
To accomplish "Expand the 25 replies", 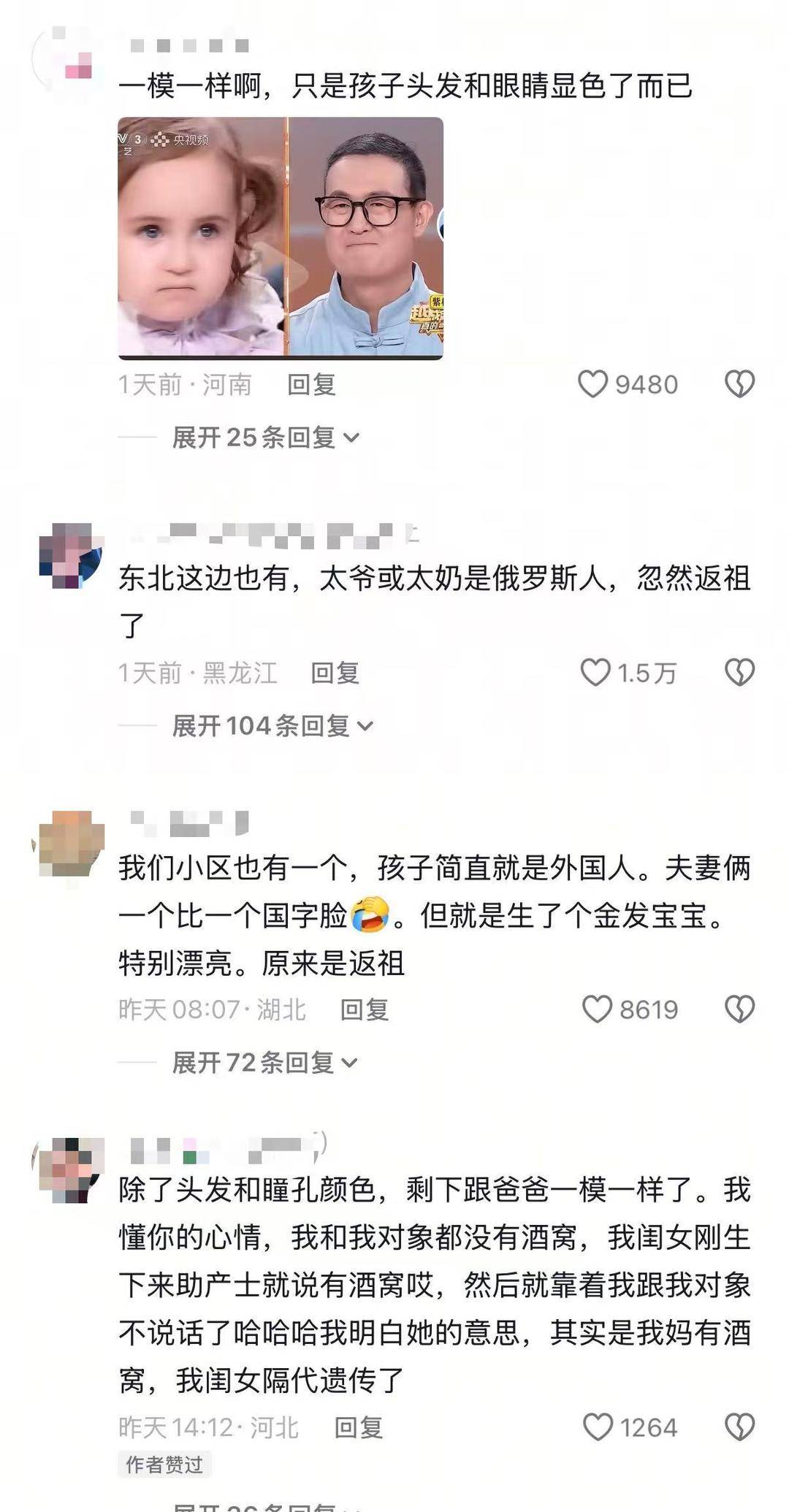I will click(x=266, y=438).
